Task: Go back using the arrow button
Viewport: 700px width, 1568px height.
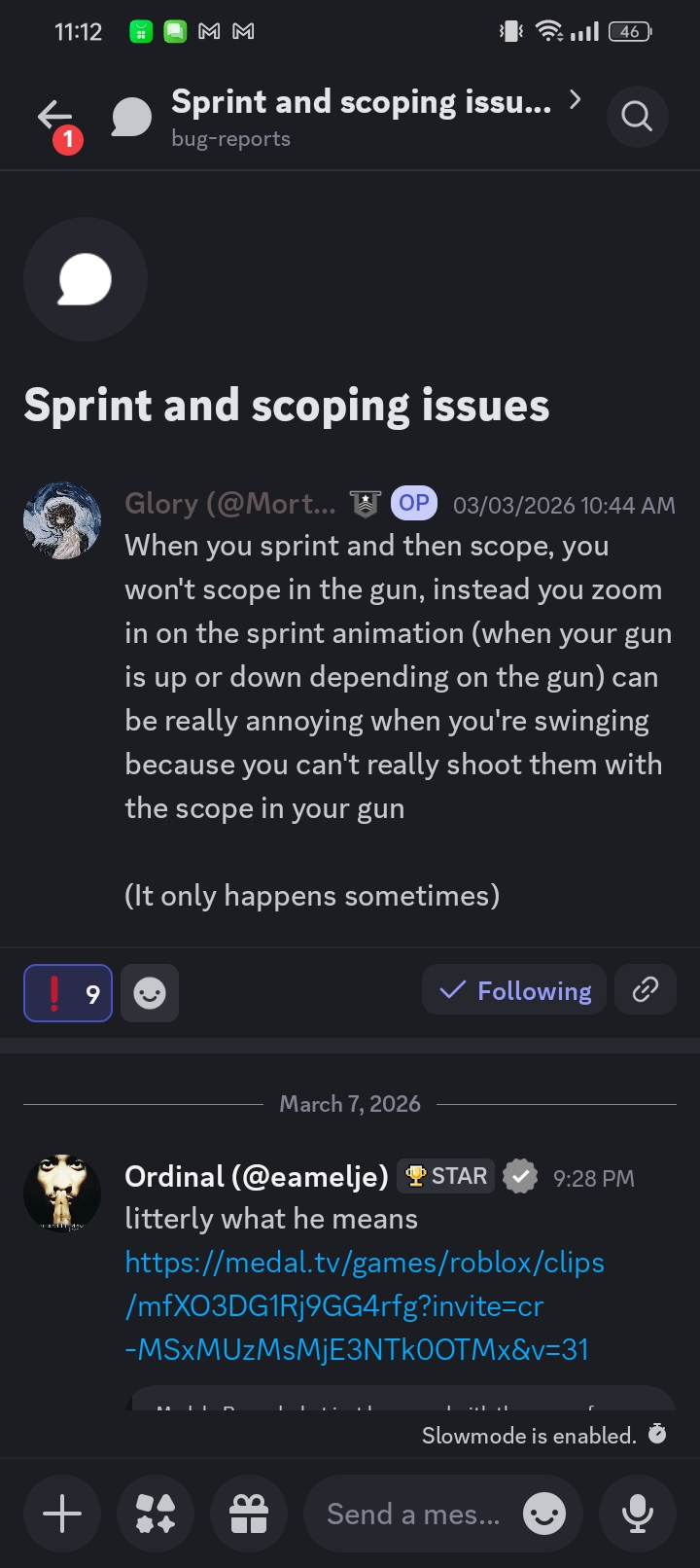Action: (55, 118)
